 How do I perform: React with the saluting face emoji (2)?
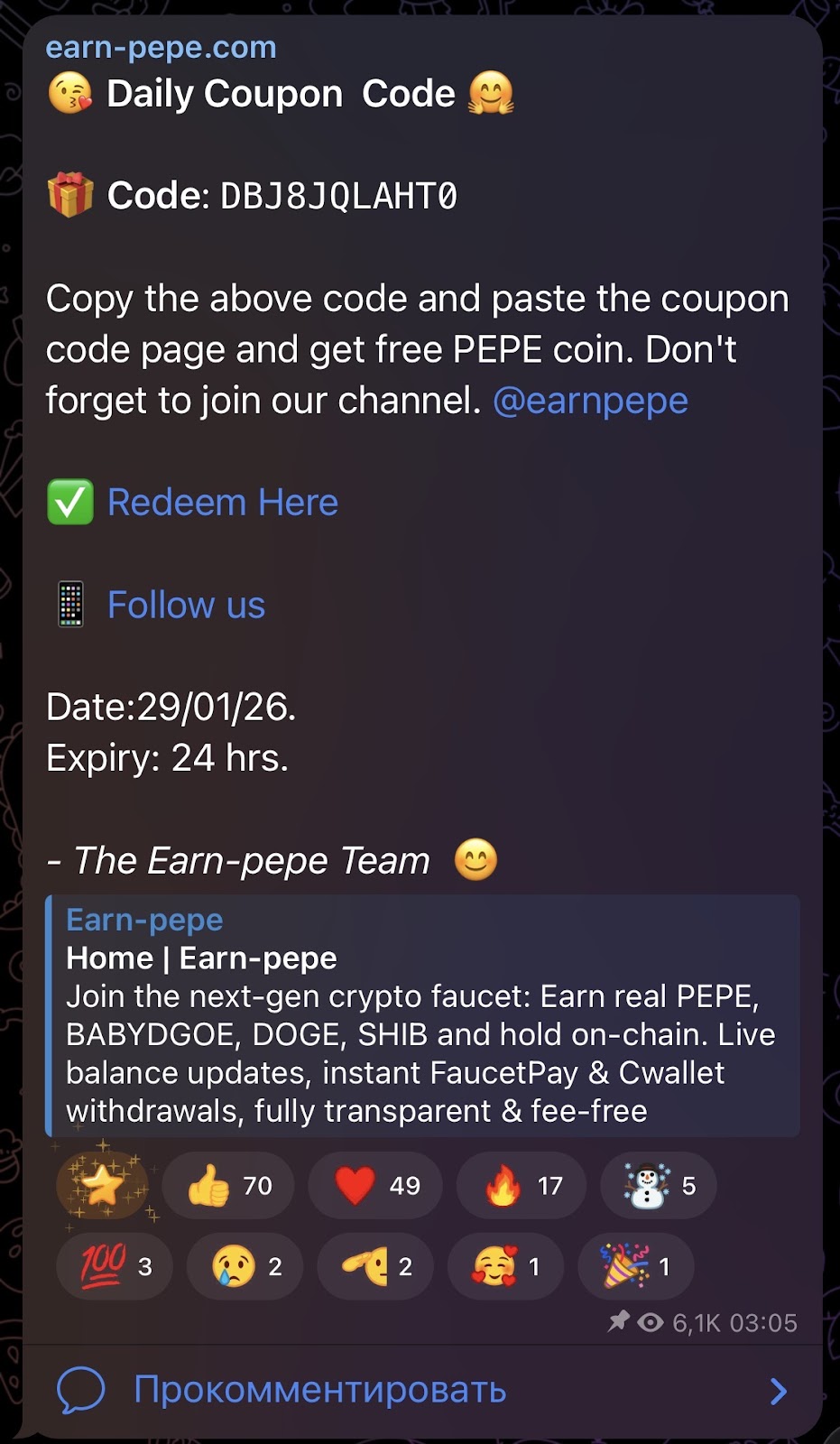[375, 1266]
